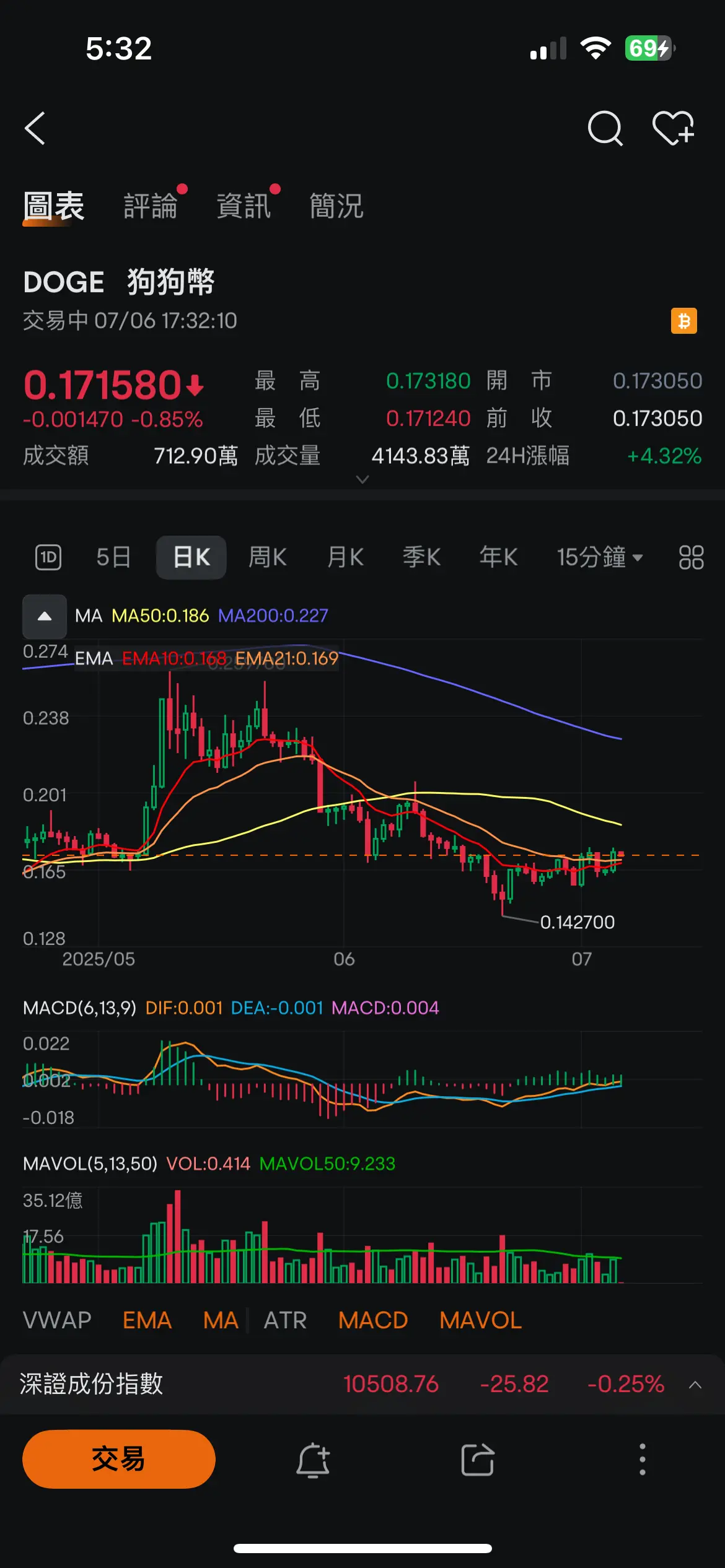This screenshot has width=725, height=1568.
Task: Select the 1D intraday chart
Action: (x=48, y=557)
